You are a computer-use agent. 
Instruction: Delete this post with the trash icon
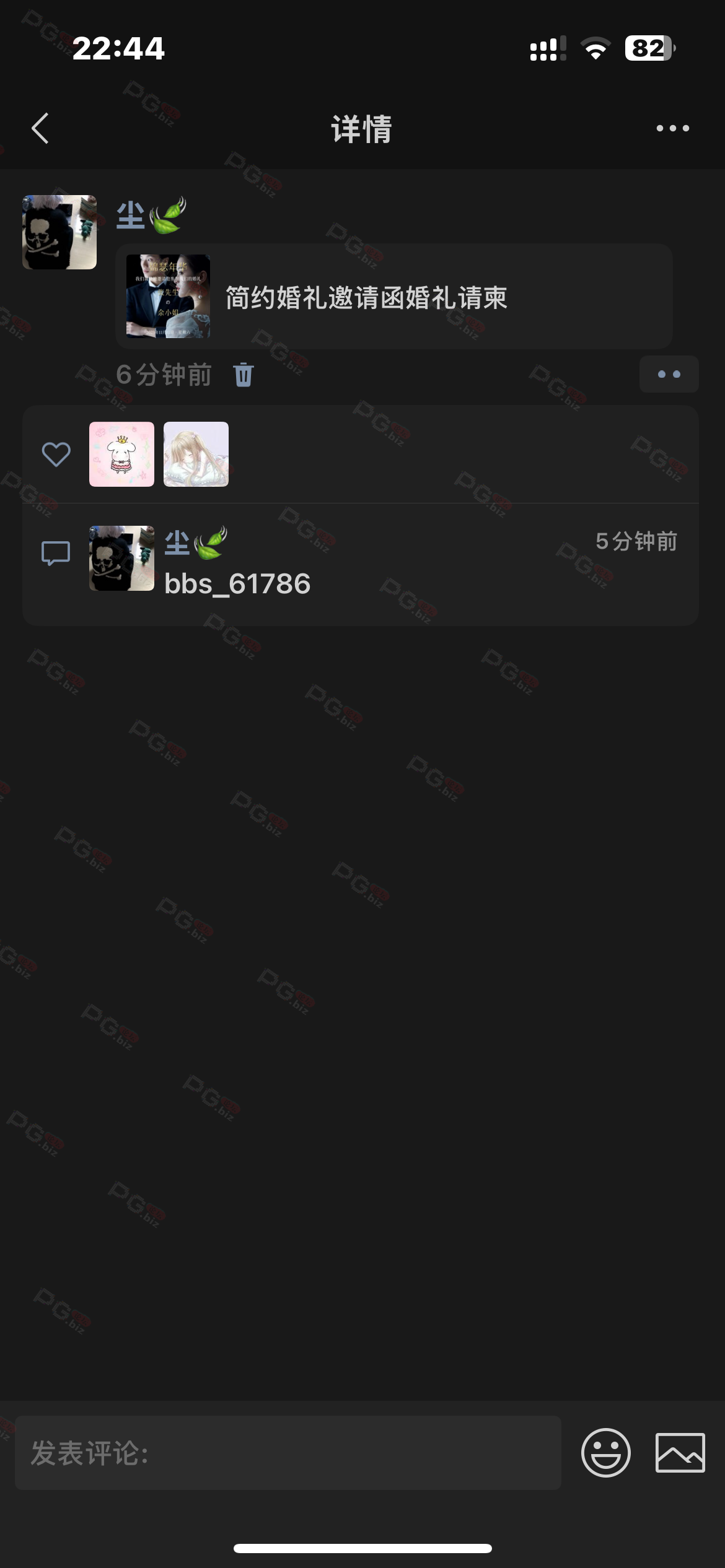point(243,375)
